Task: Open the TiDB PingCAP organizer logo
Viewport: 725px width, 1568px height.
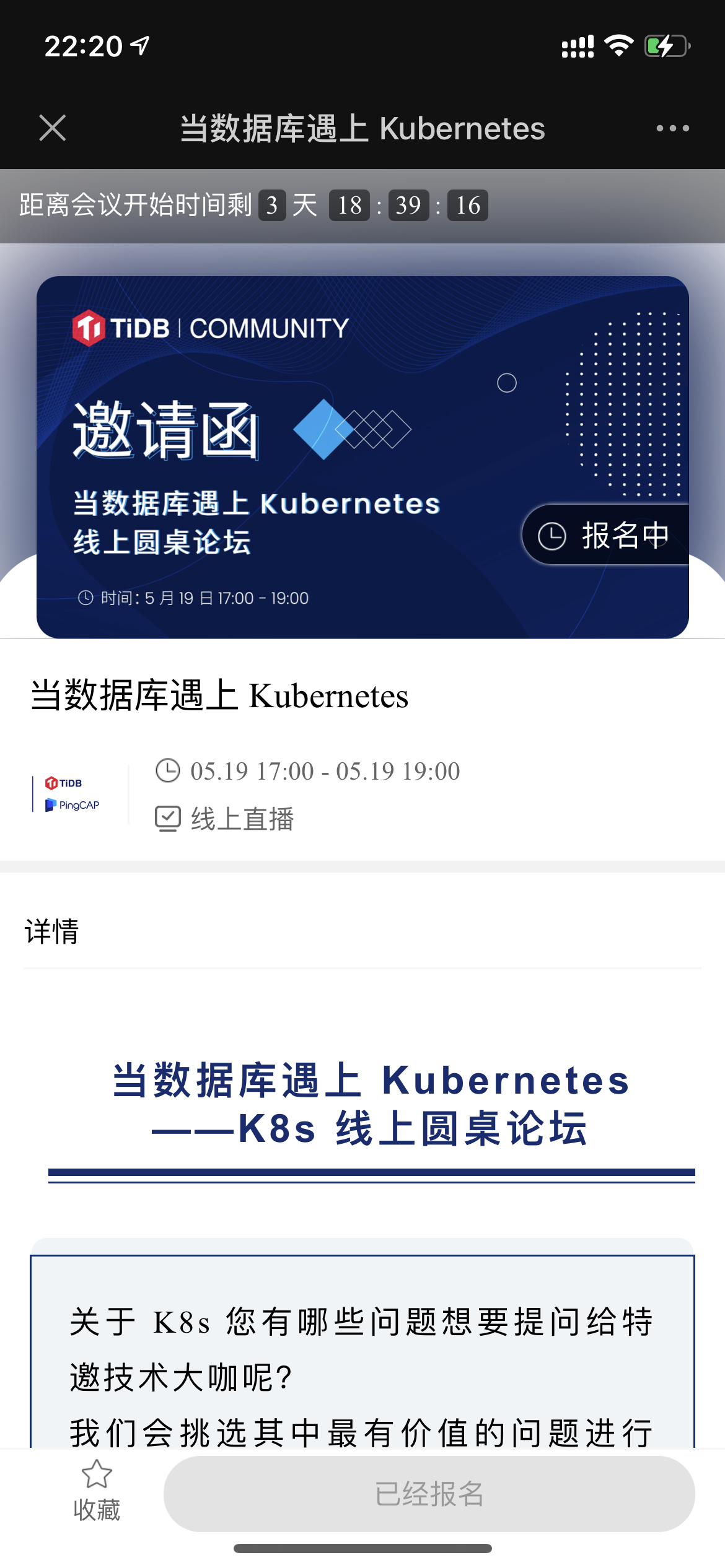Action: (x=72, y=794)
